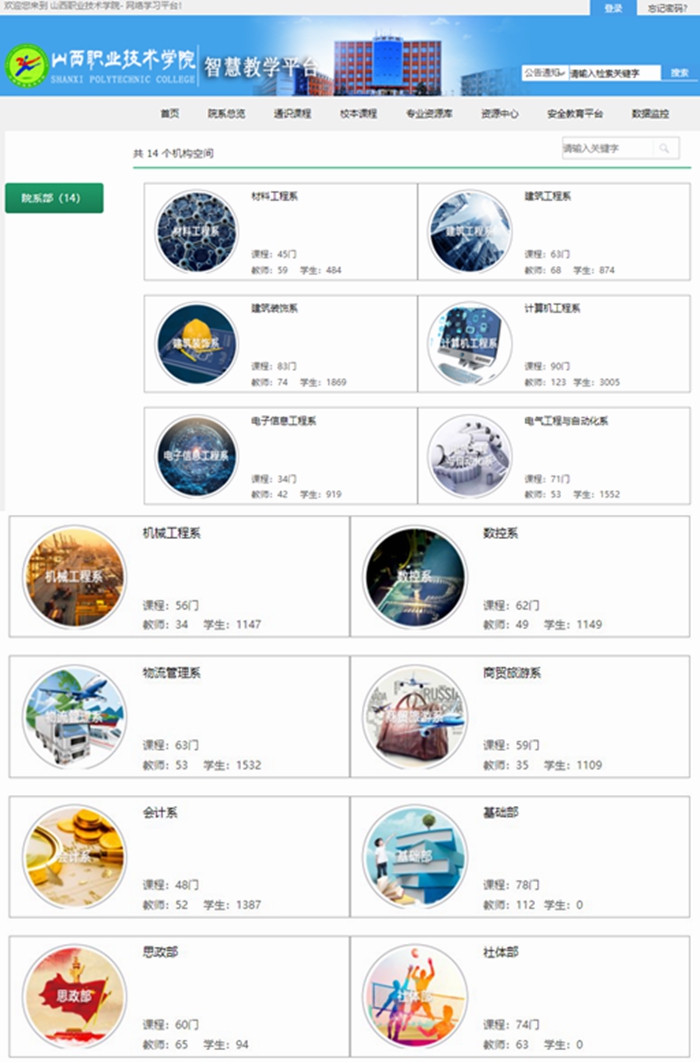Open the 安全教育平台 nav item
Screen dimensions: 700x1062
point(575,114)
